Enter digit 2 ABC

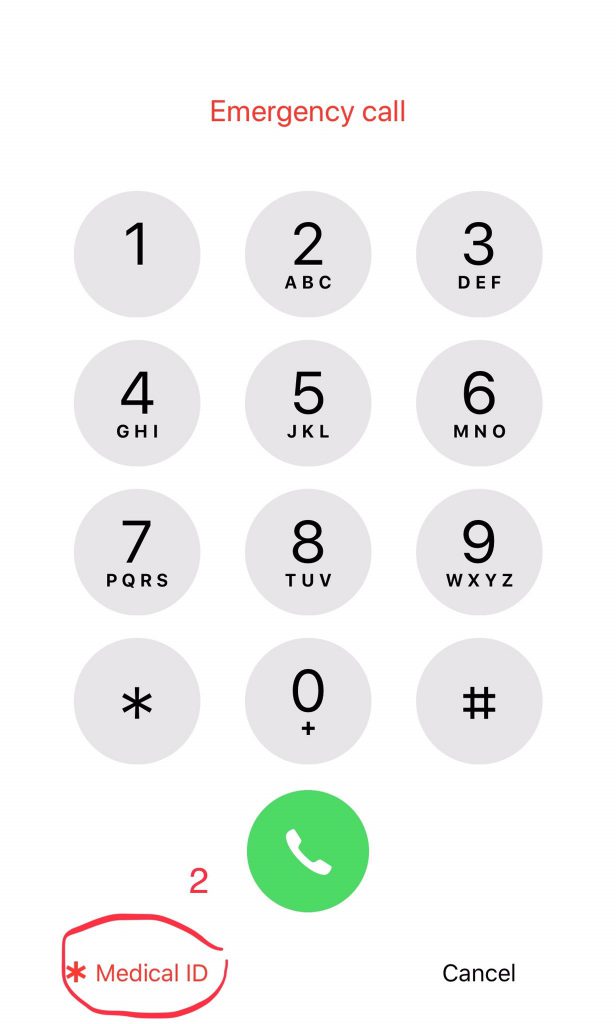coord(308,254)
